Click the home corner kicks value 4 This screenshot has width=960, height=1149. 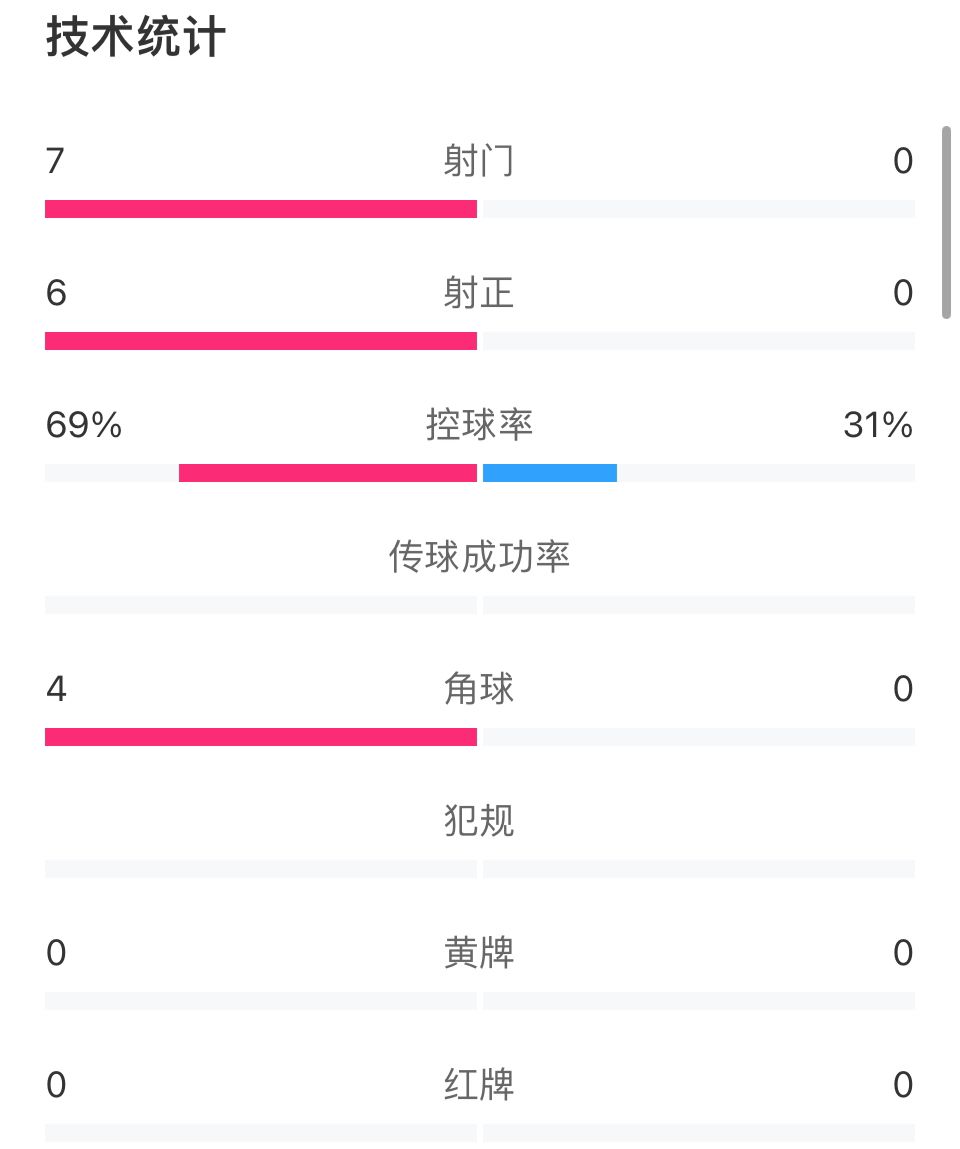tap(54, 688)
